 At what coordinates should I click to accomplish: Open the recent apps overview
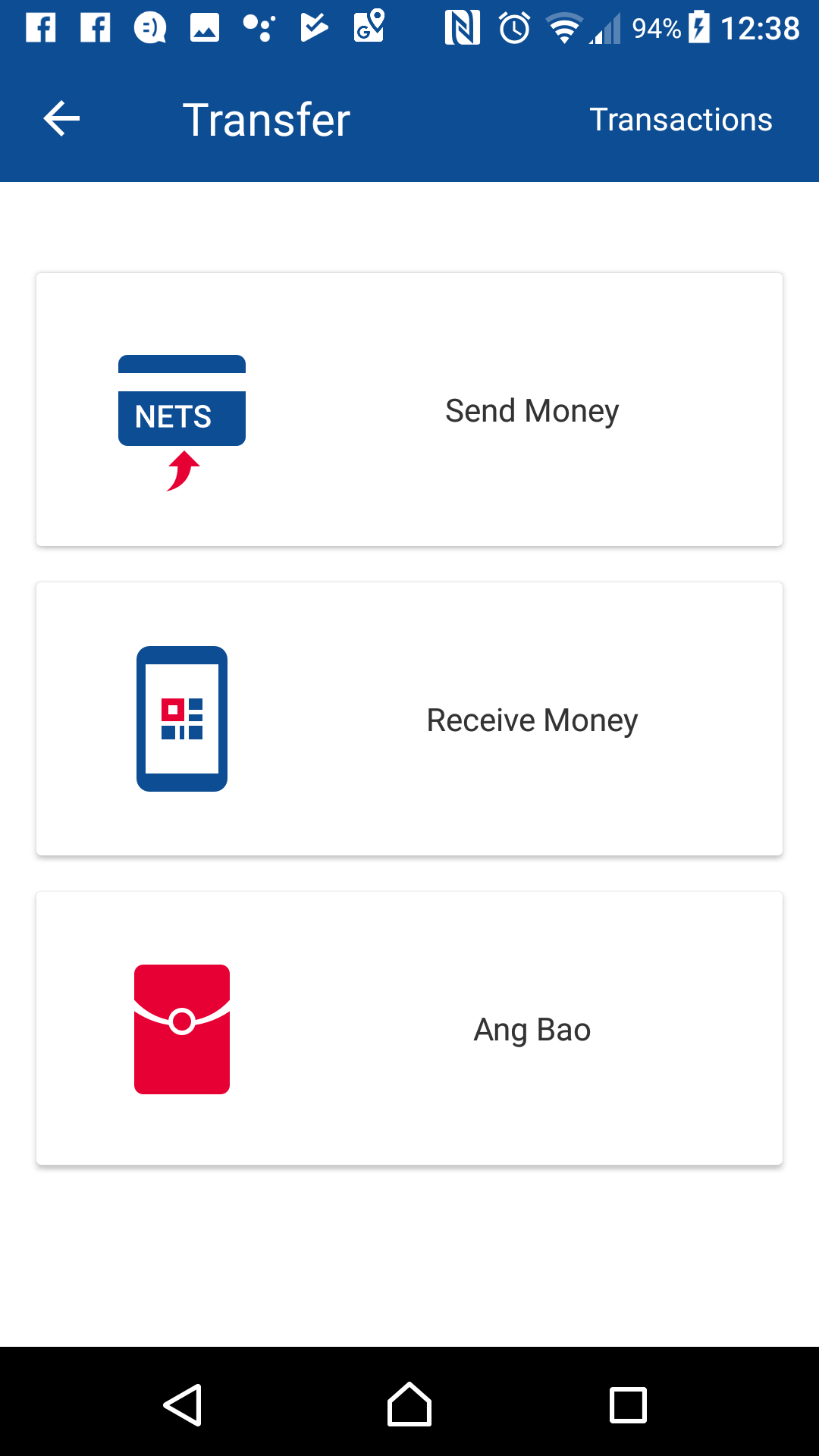coord(628,1404)
